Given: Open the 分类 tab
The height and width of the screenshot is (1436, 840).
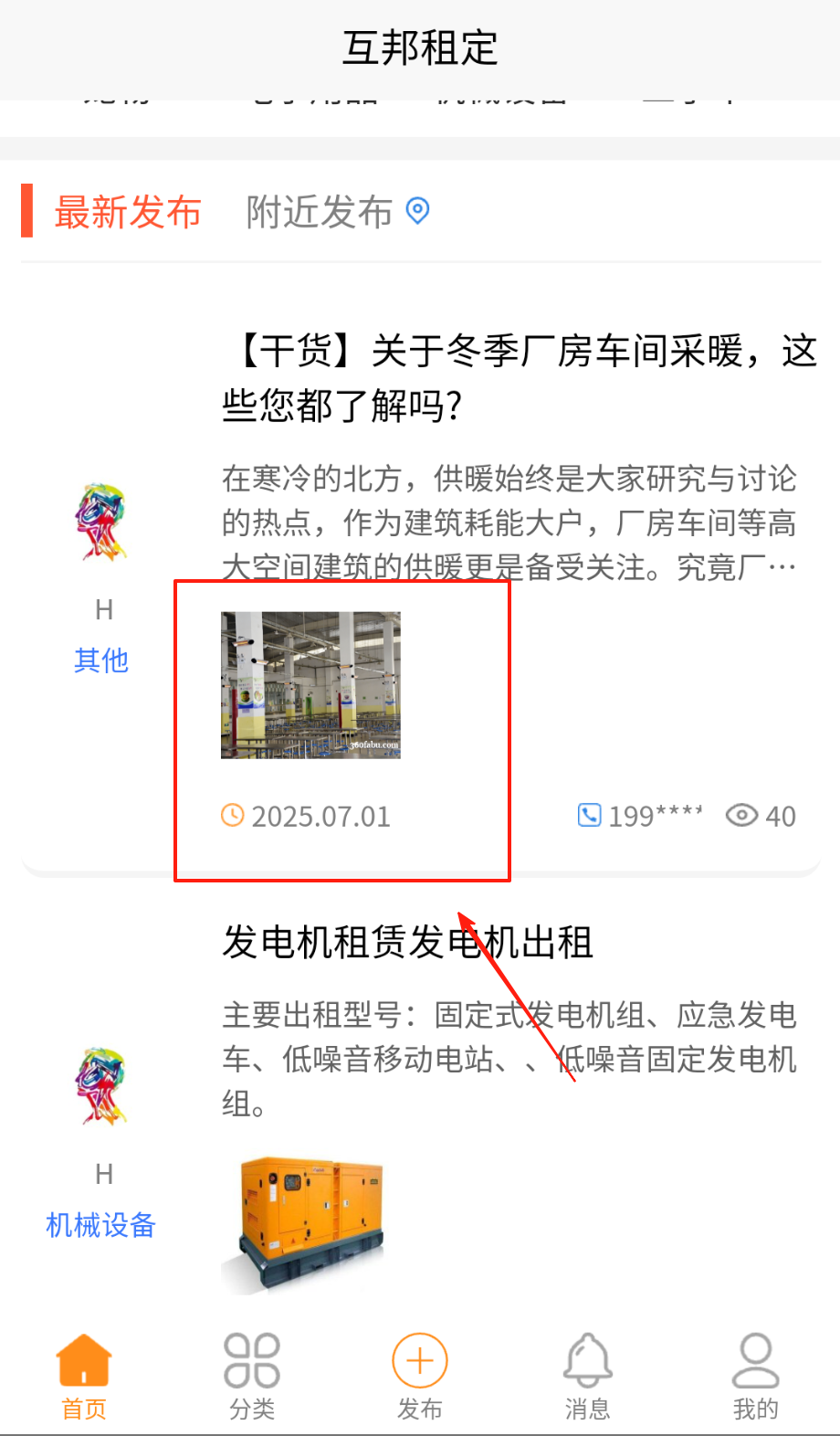Looking at the screenshot, I should [x=252, y=1377].
